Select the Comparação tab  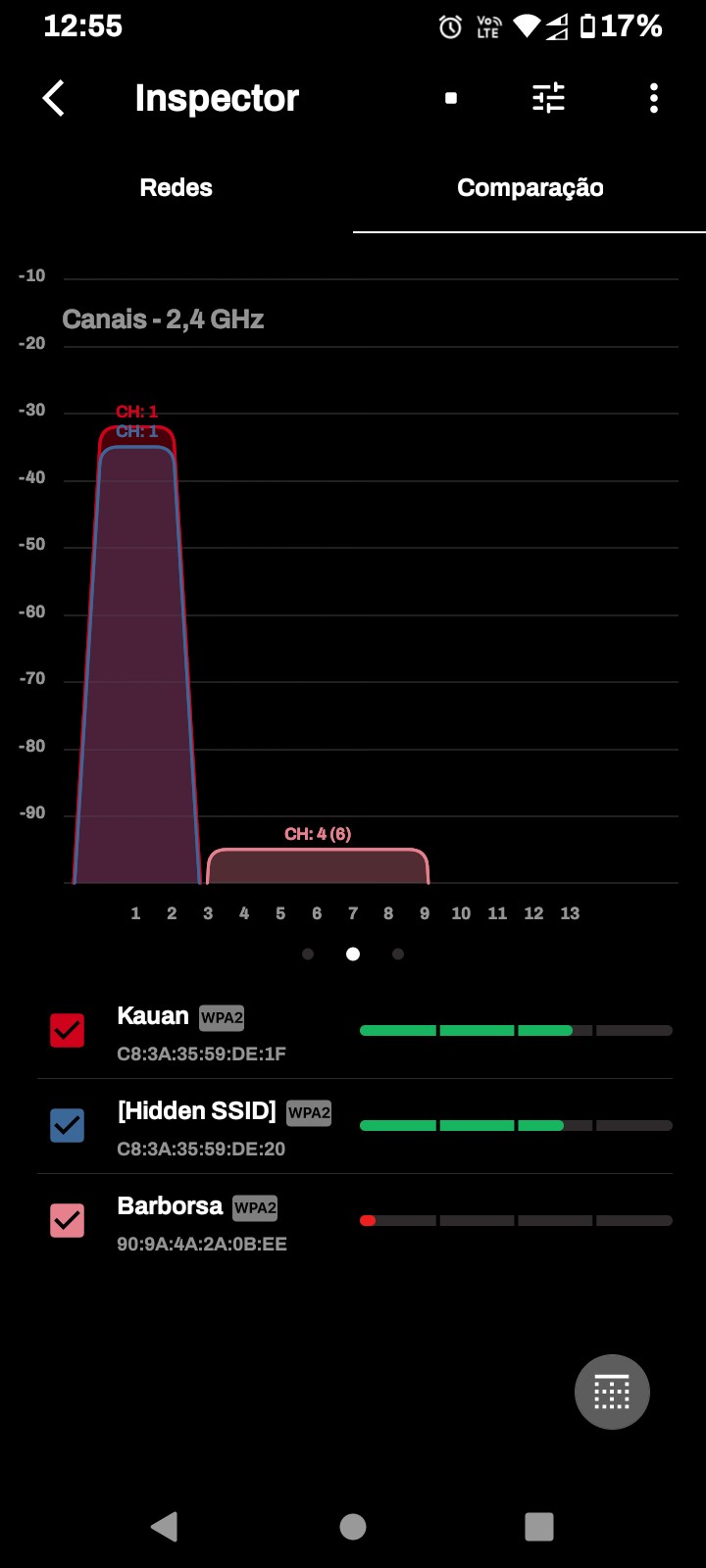click(x=529, y=188)
